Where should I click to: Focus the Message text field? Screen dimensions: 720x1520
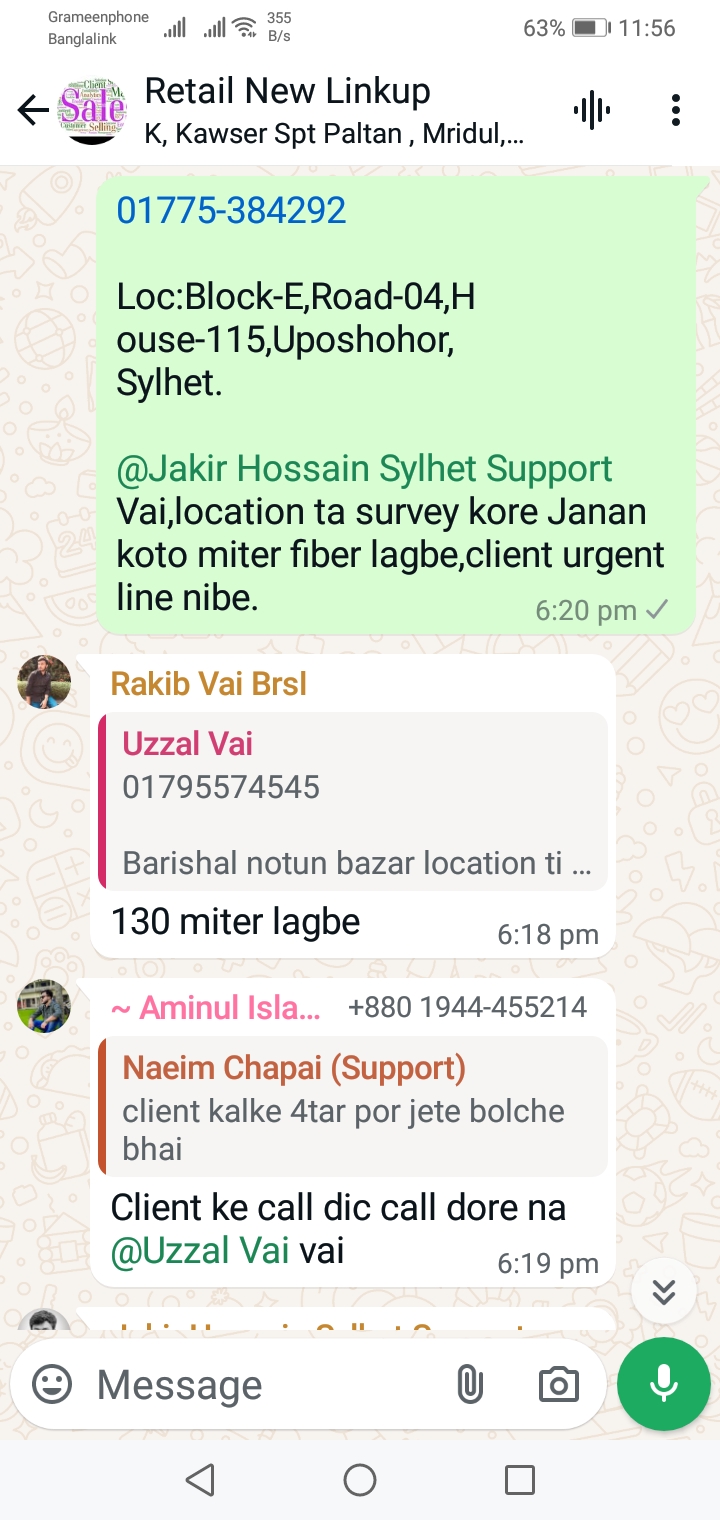pyautogui.click(x=265, y=1385)
